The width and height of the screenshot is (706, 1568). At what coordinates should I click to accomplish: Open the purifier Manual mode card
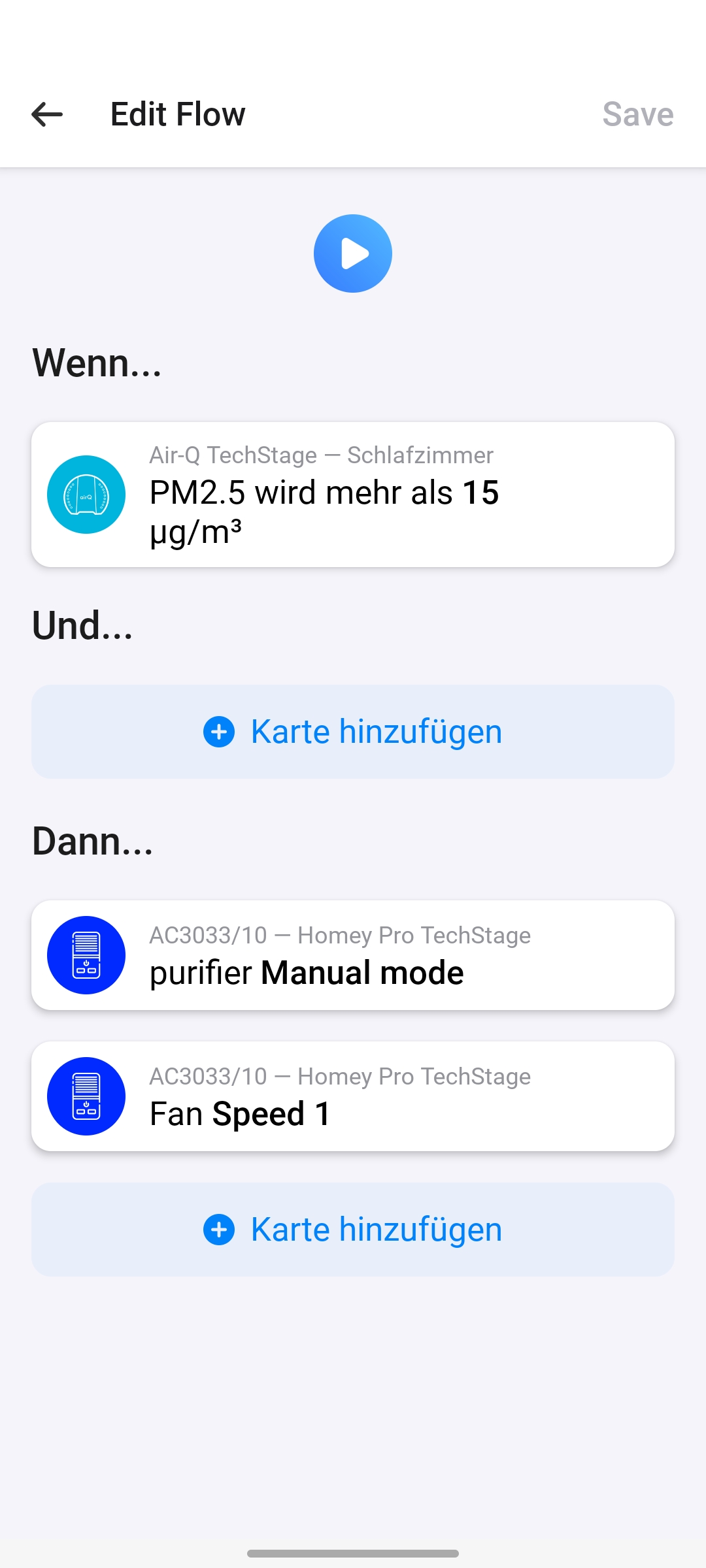tap(353, 955)
